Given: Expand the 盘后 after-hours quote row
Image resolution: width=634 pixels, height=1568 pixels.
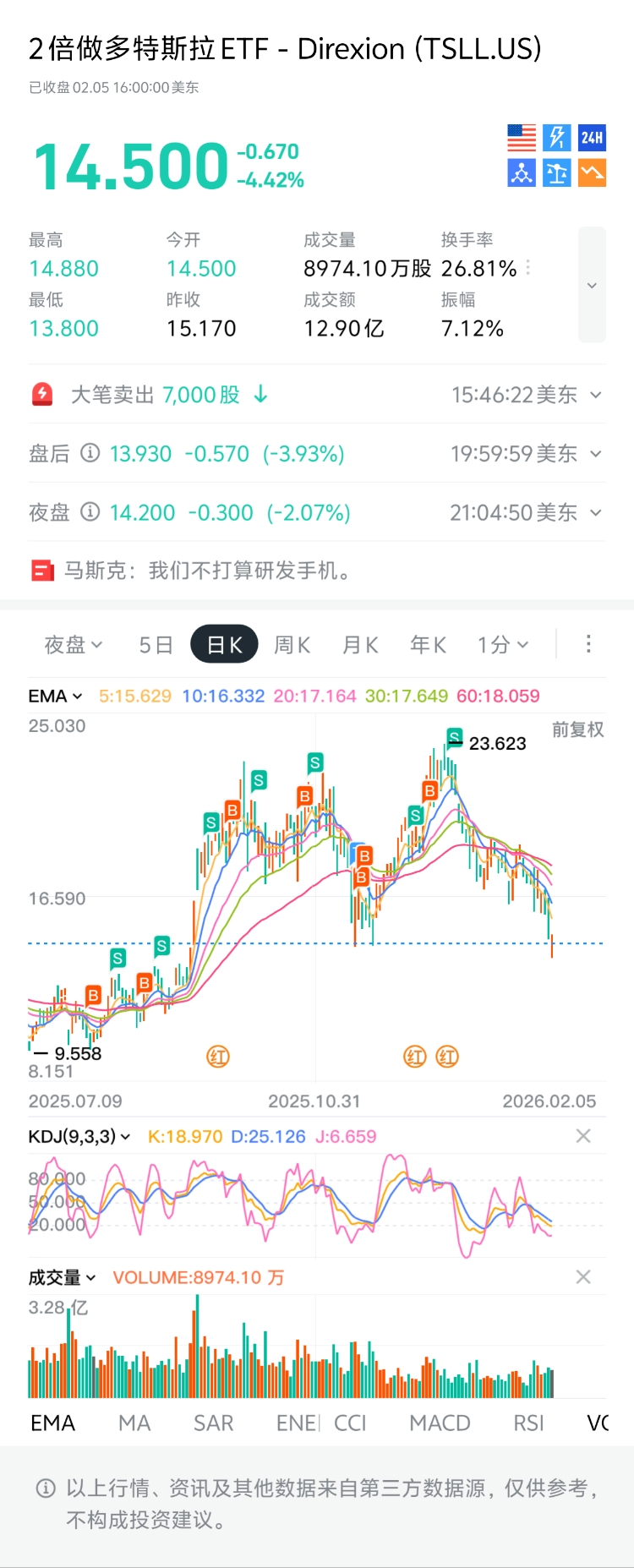Looking at the screenshot, I should point(596,454).
